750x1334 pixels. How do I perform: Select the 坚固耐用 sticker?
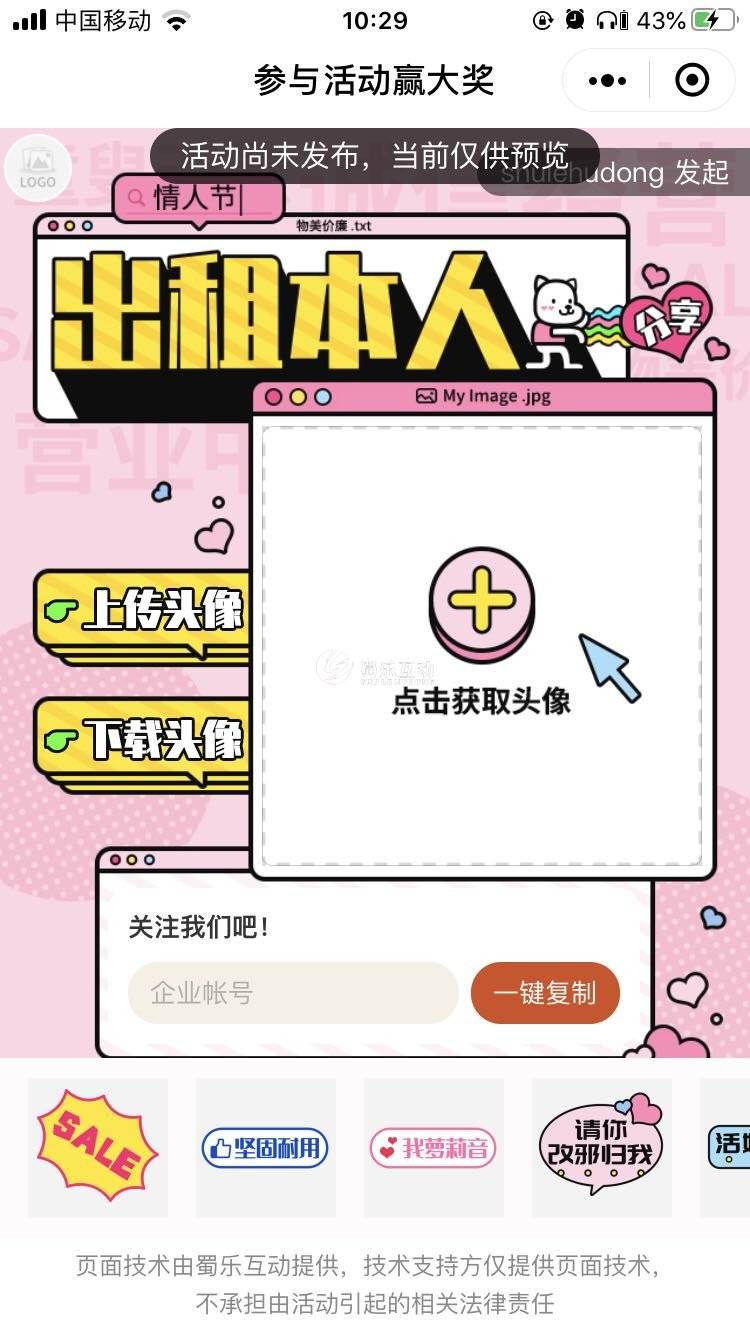pyautogui.click(x=265, y=1148)
